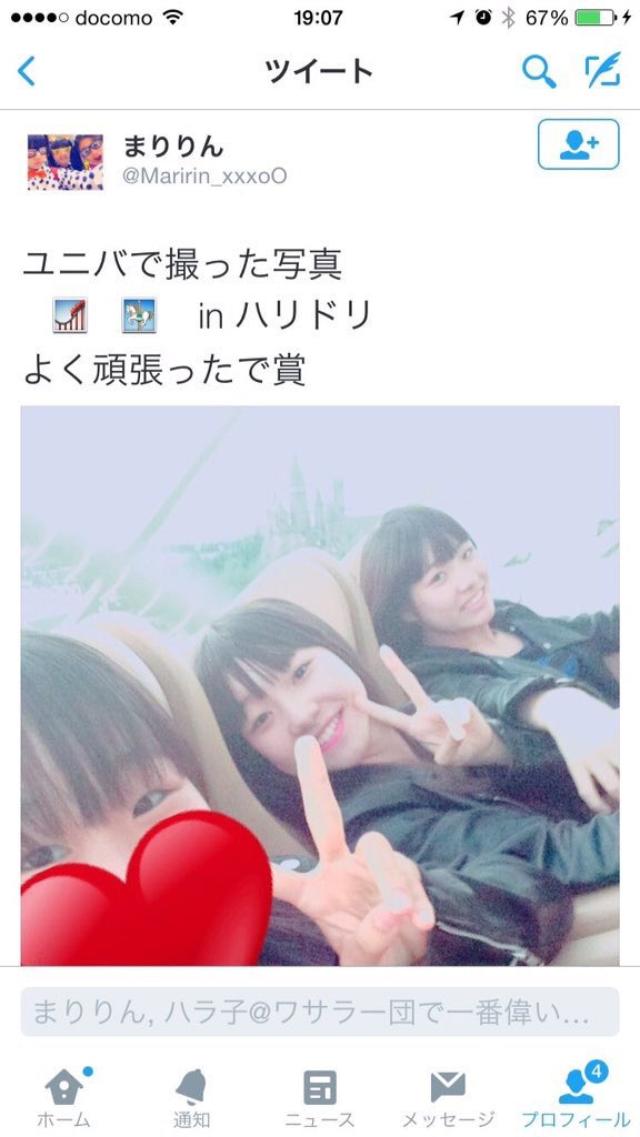The width and height of the screenshot is (640, 1137).
Task: Open まりりん's profile avatar
Action: coord(65,162)
